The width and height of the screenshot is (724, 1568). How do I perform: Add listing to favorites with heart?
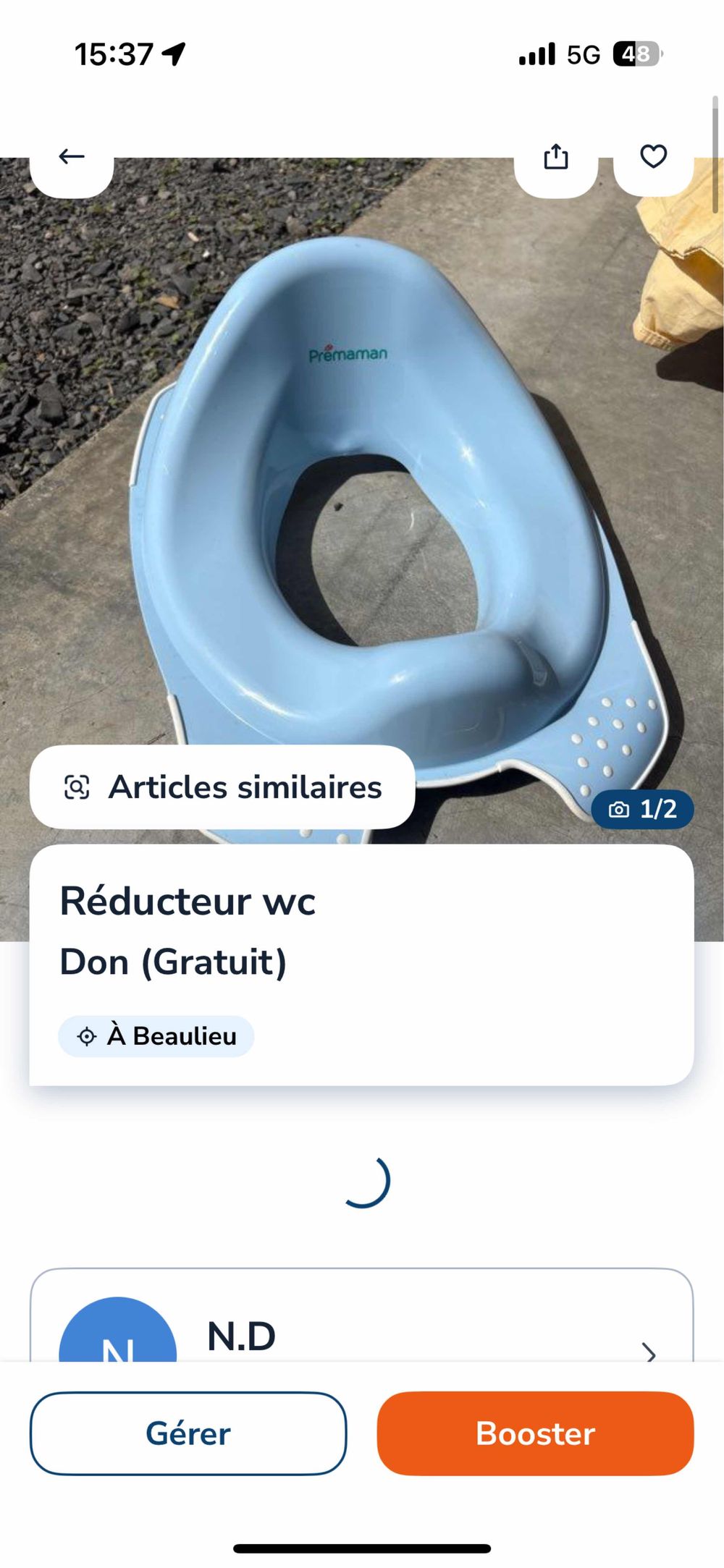click(x=653, y=157)
